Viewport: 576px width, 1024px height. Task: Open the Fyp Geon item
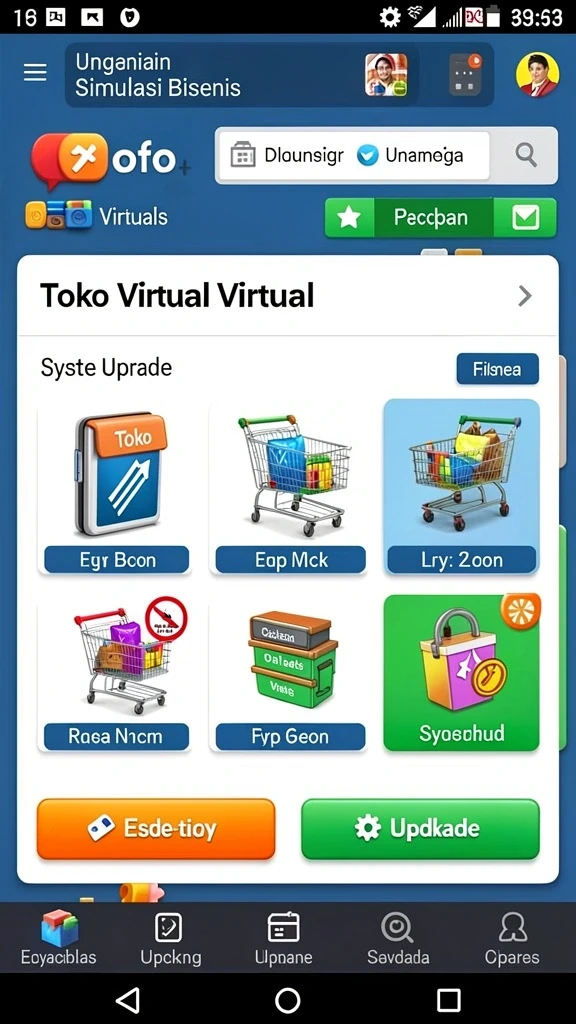pos(290,673)
